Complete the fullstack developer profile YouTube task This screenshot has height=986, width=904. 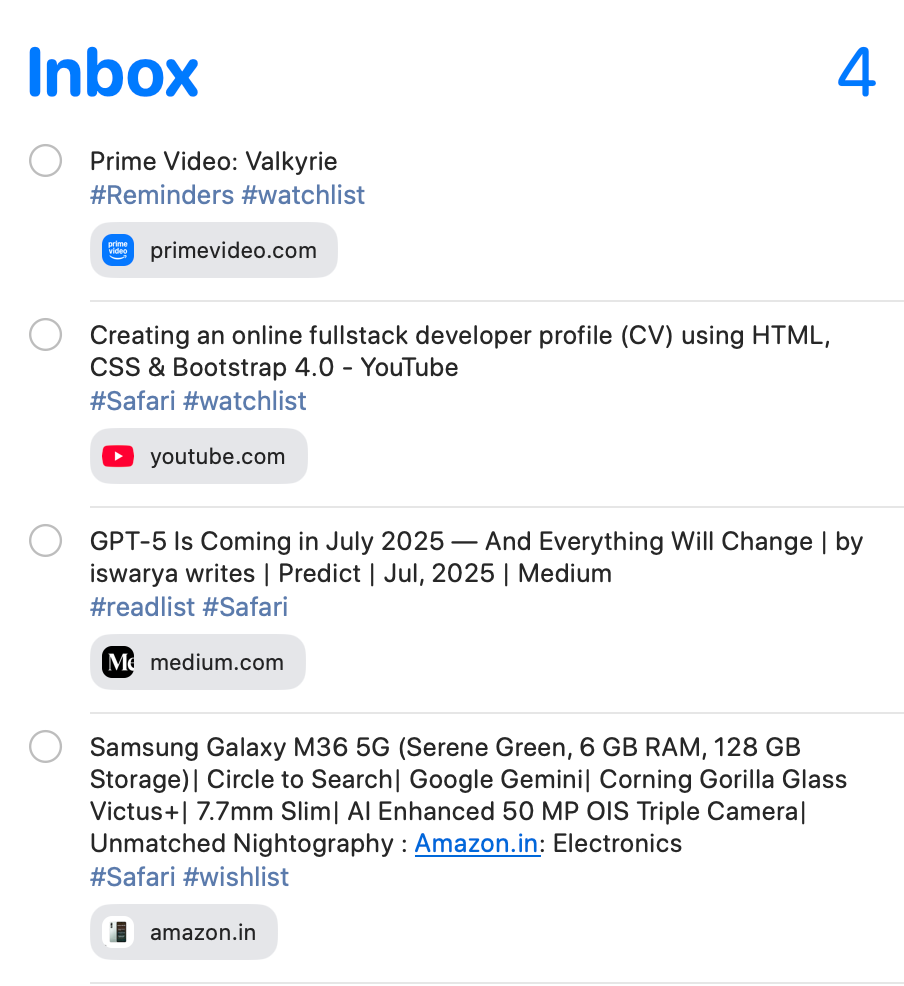click(46, 335)
